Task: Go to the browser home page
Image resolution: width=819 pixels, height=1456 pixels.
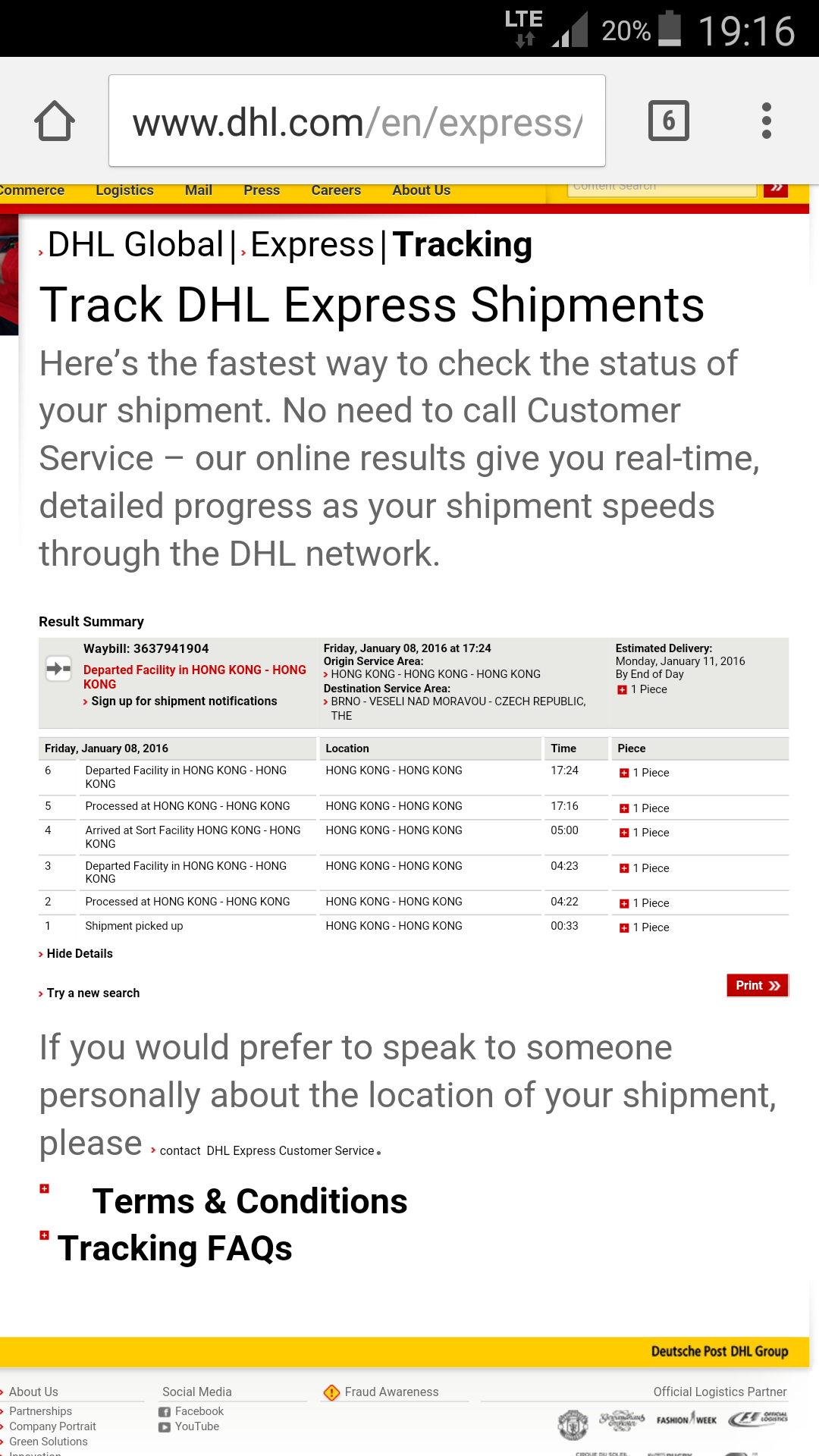Action: (55, 121)
